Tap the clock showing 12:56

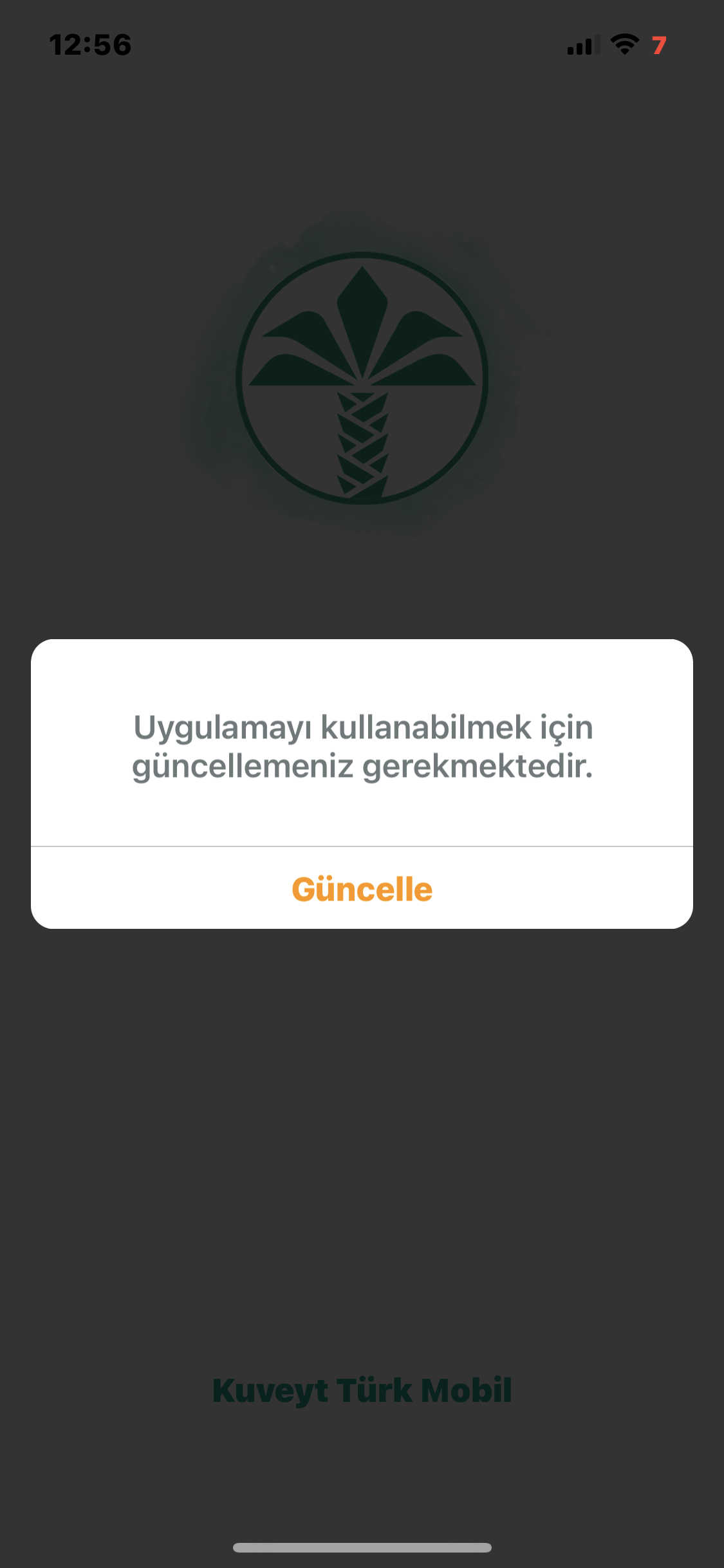pyautogui.click(x=90, y=44)
